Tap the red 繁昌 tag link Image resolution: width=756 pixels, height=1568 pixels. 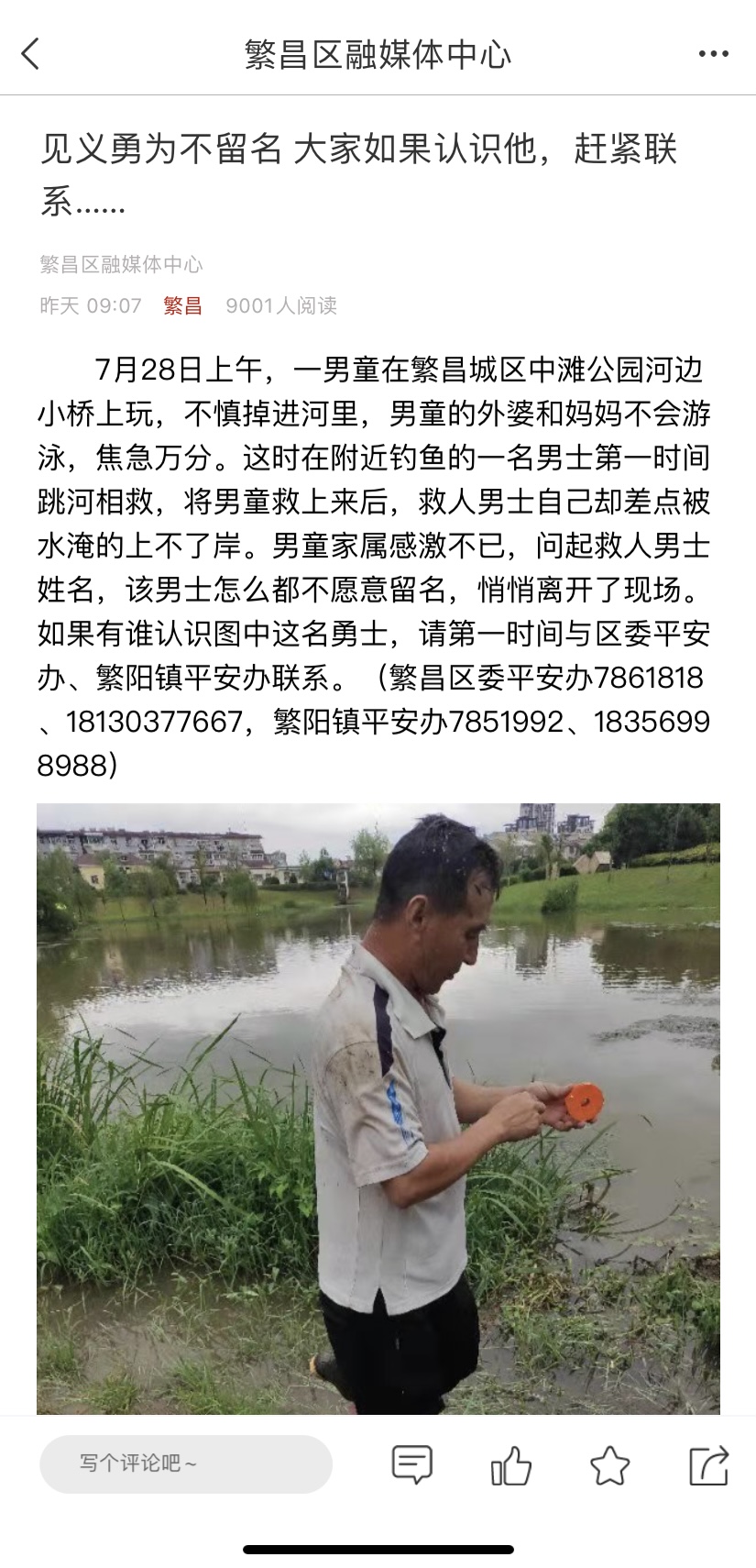(x=182, y=305)
